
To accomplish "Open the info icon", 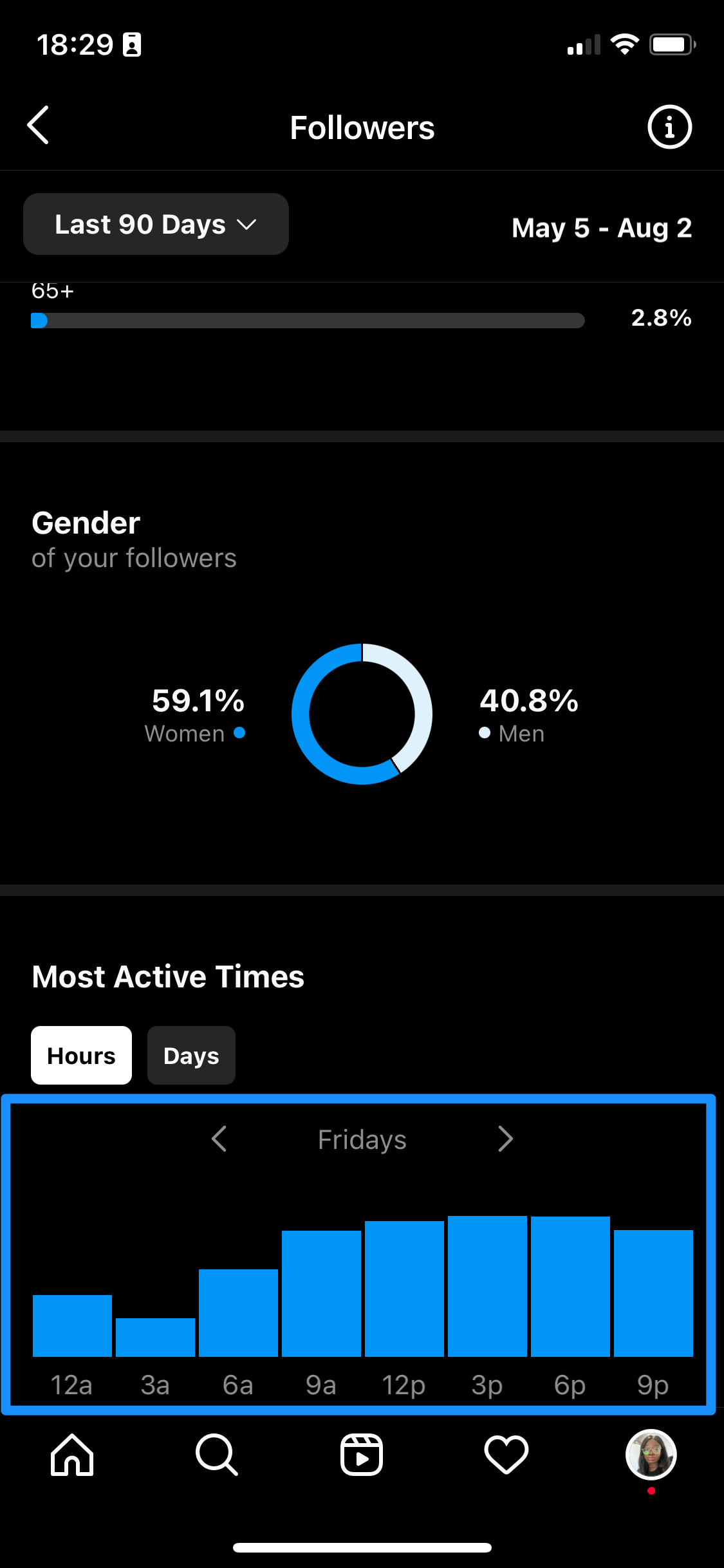I will tap(669, 127).
